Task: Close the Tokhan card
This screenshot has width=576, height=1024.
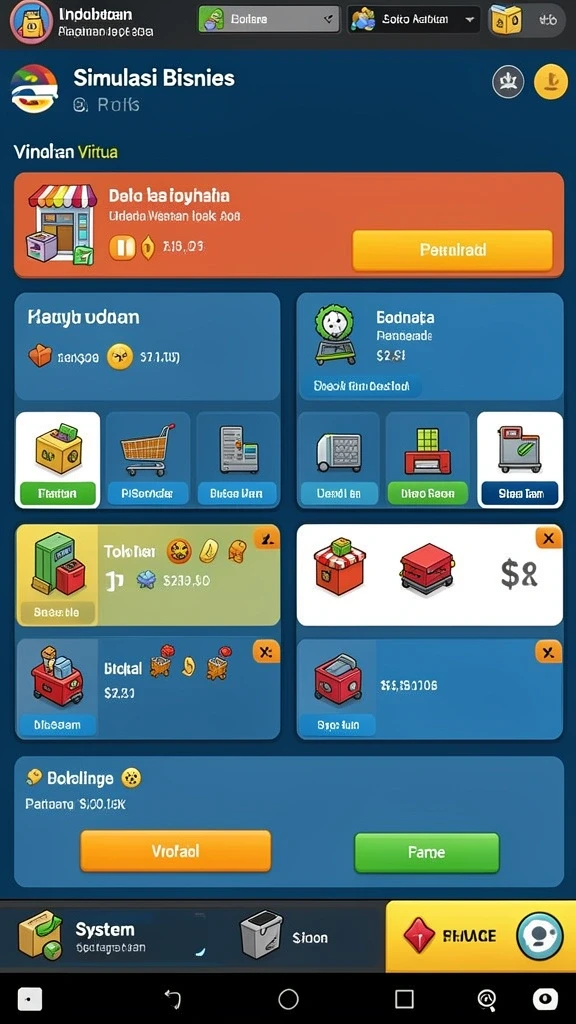Action: [x=266, y=539]
